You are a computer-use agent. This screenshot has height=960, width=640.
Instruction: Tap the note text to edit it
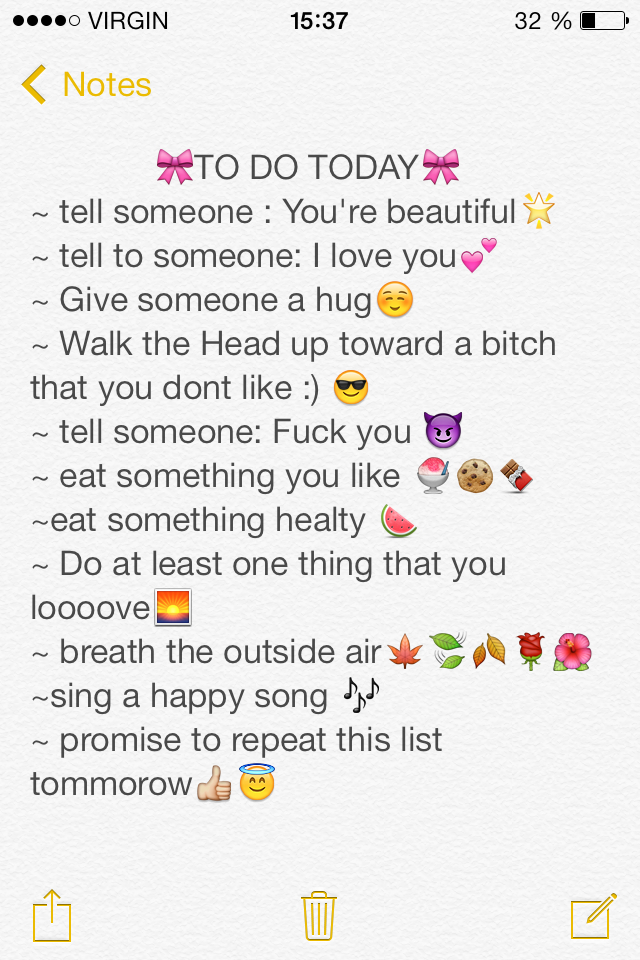click(x=300, y=476)
